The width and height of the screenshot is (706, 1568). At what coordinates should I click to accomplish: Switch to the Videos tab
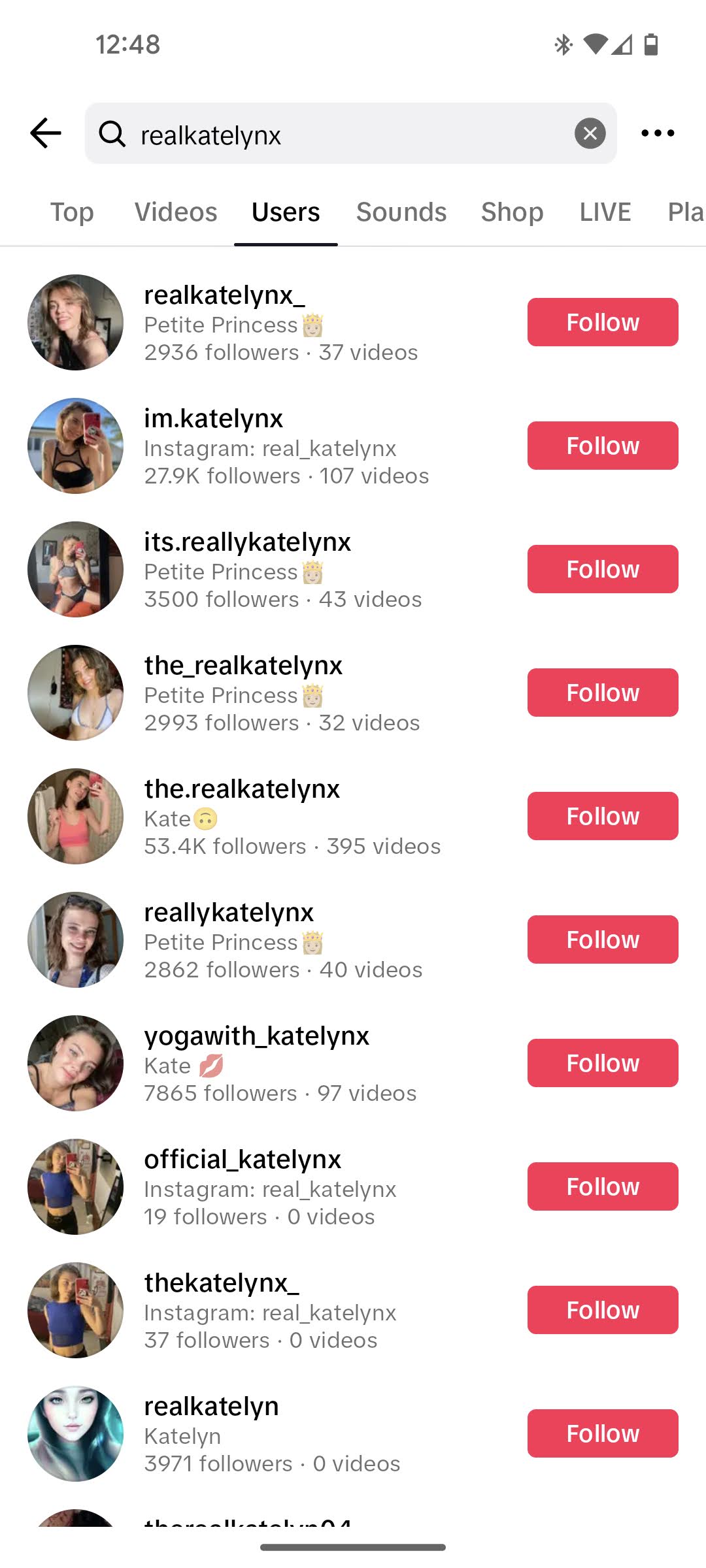(176, 212)
